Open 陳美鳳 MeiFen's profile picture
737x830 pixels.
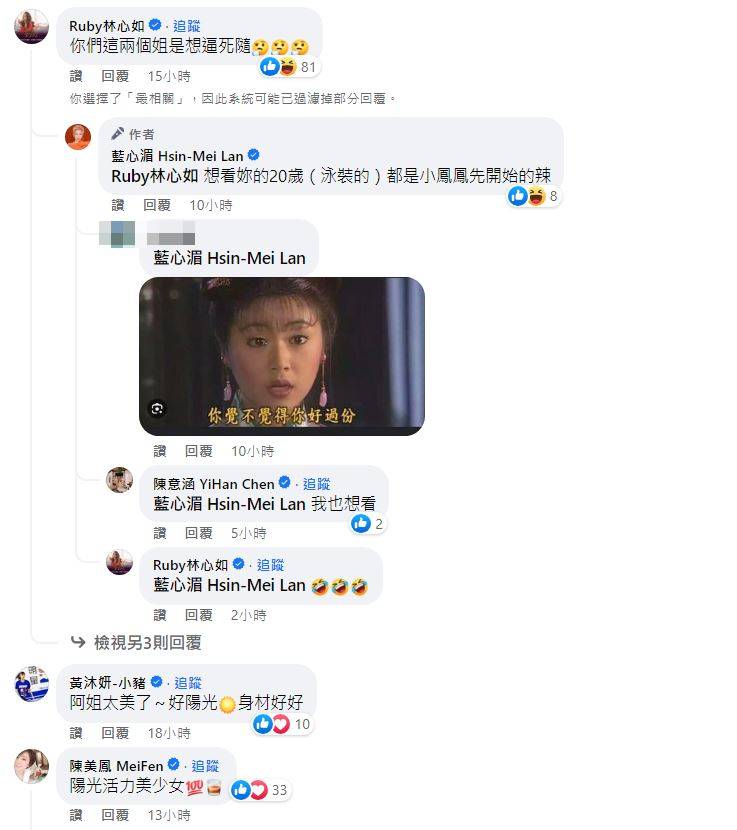click(x=32, y=768)
